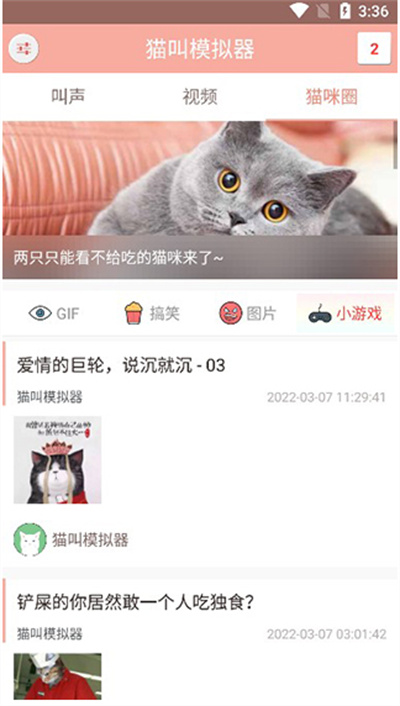Choose the 搞笑 category

152,313
